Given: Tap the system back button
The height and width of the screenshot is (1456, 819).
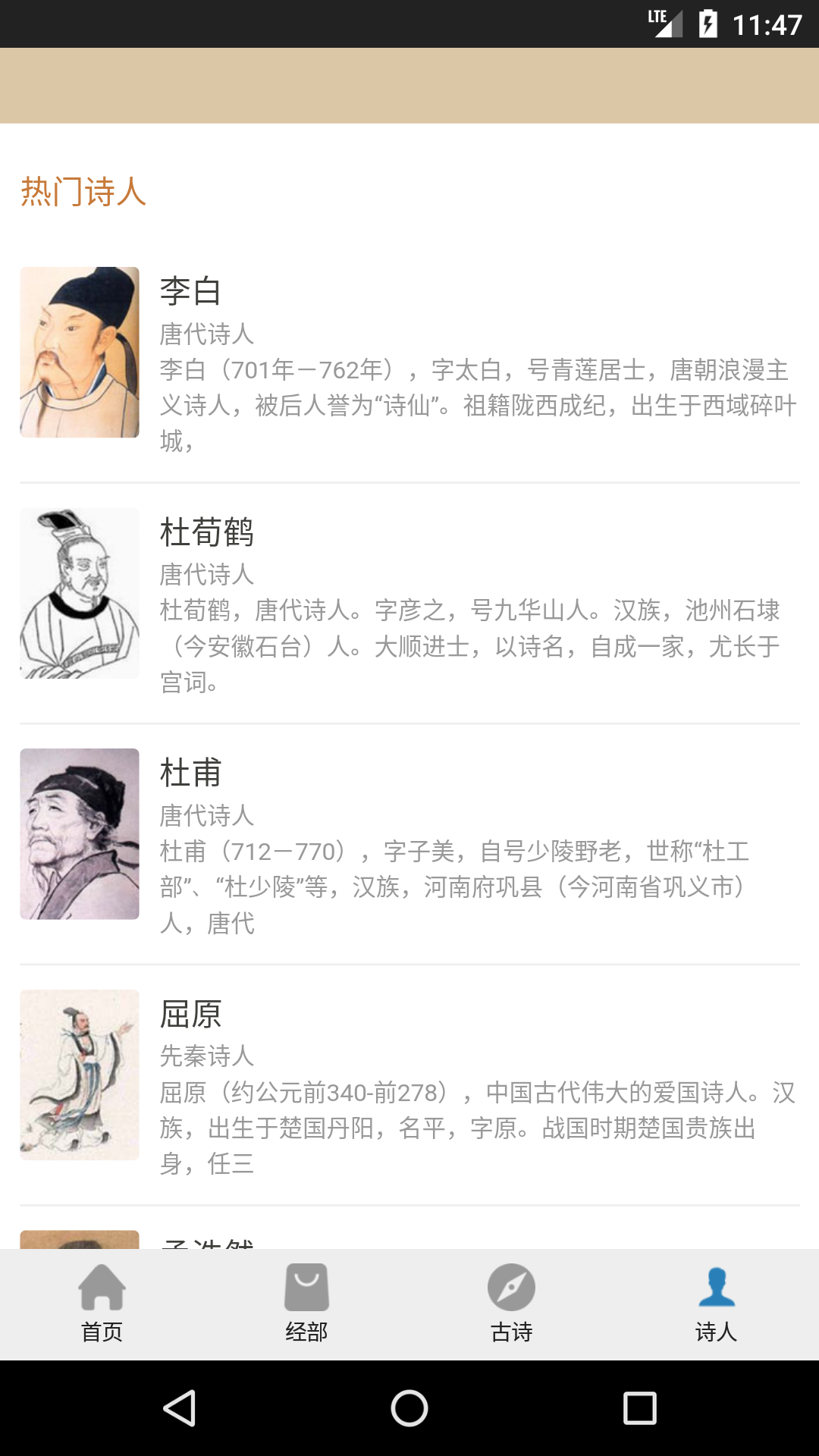Looking at the screenshot, I should point(180,1408).
